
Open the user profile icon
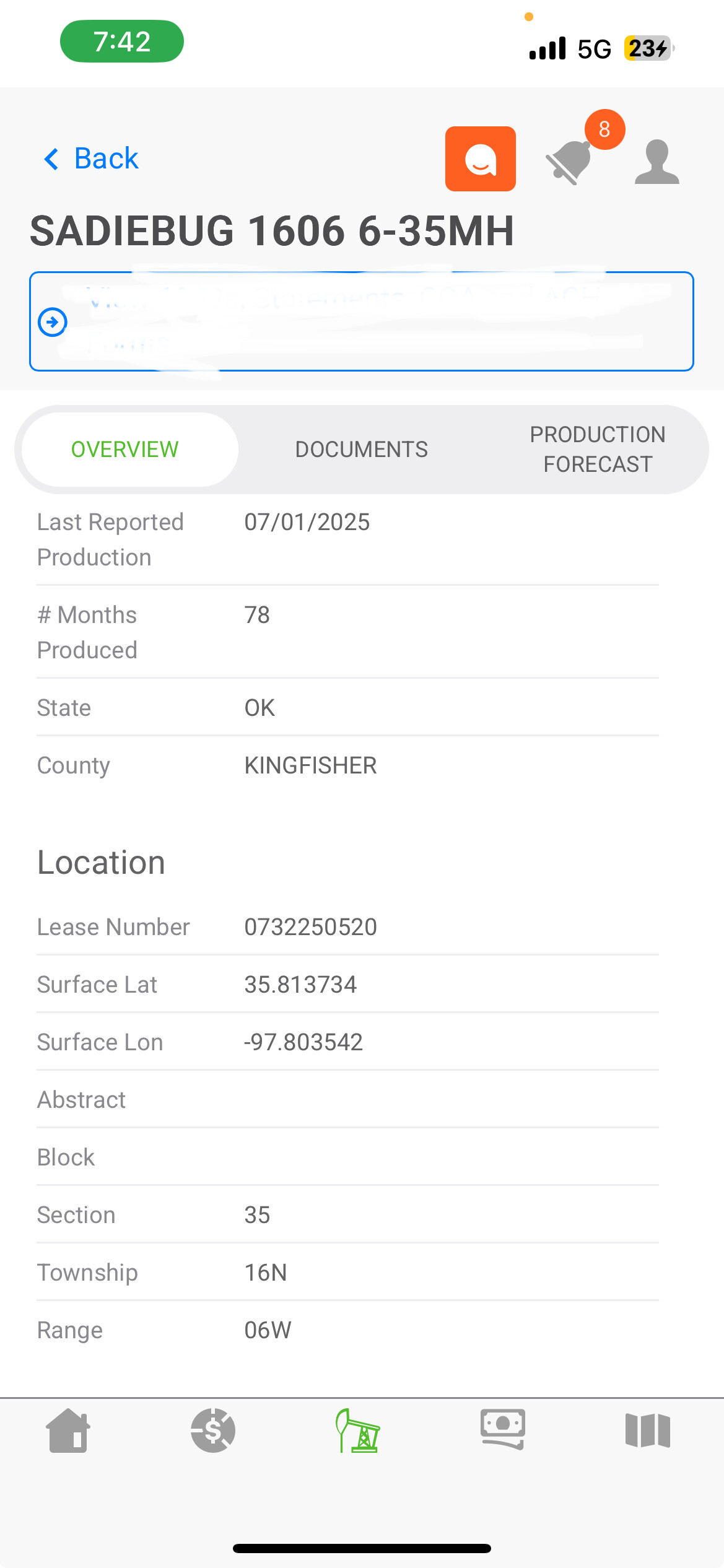[656, 162]
